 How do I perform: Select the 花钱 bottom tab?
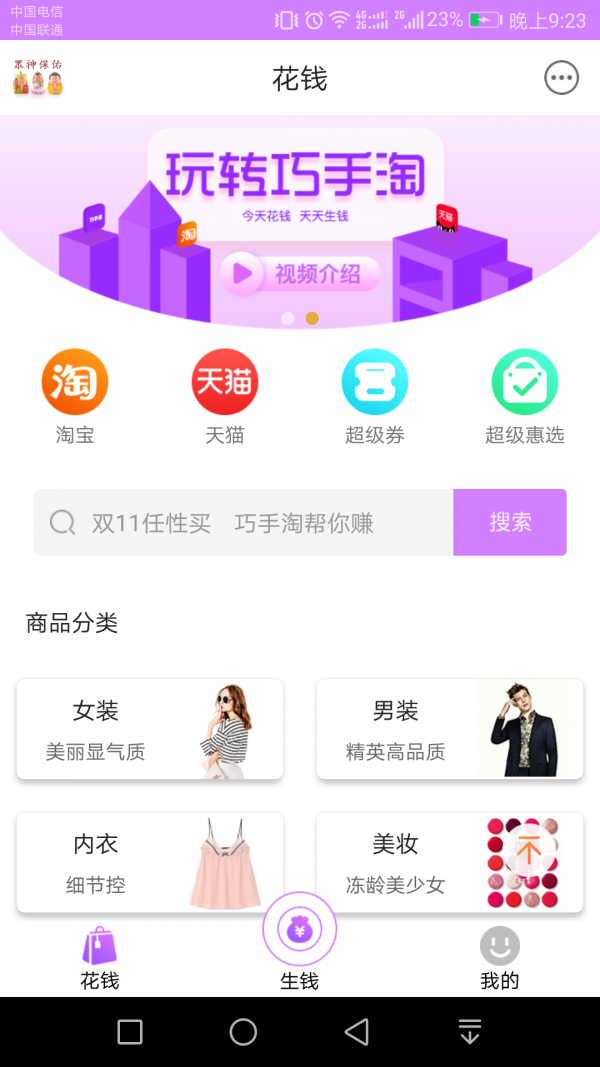pos(100,958)
